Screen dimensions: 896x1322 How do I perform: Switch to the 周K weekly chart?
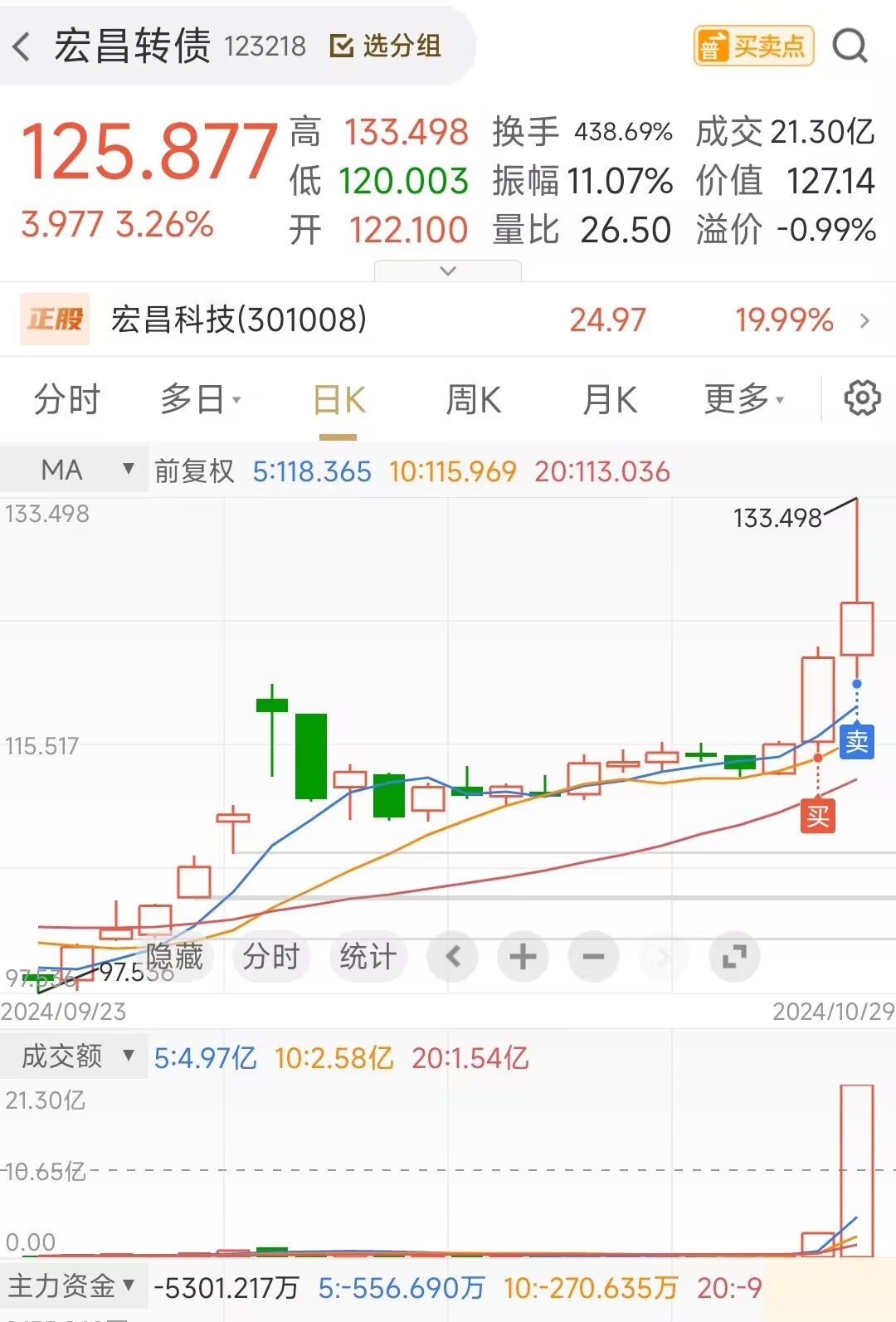coord(474,400)
